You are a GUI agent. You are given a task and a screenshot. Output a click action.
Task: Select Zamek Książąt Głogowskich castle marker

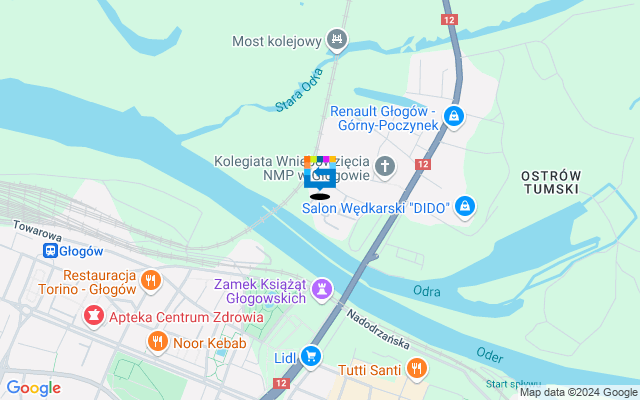[x=322, y=289]
